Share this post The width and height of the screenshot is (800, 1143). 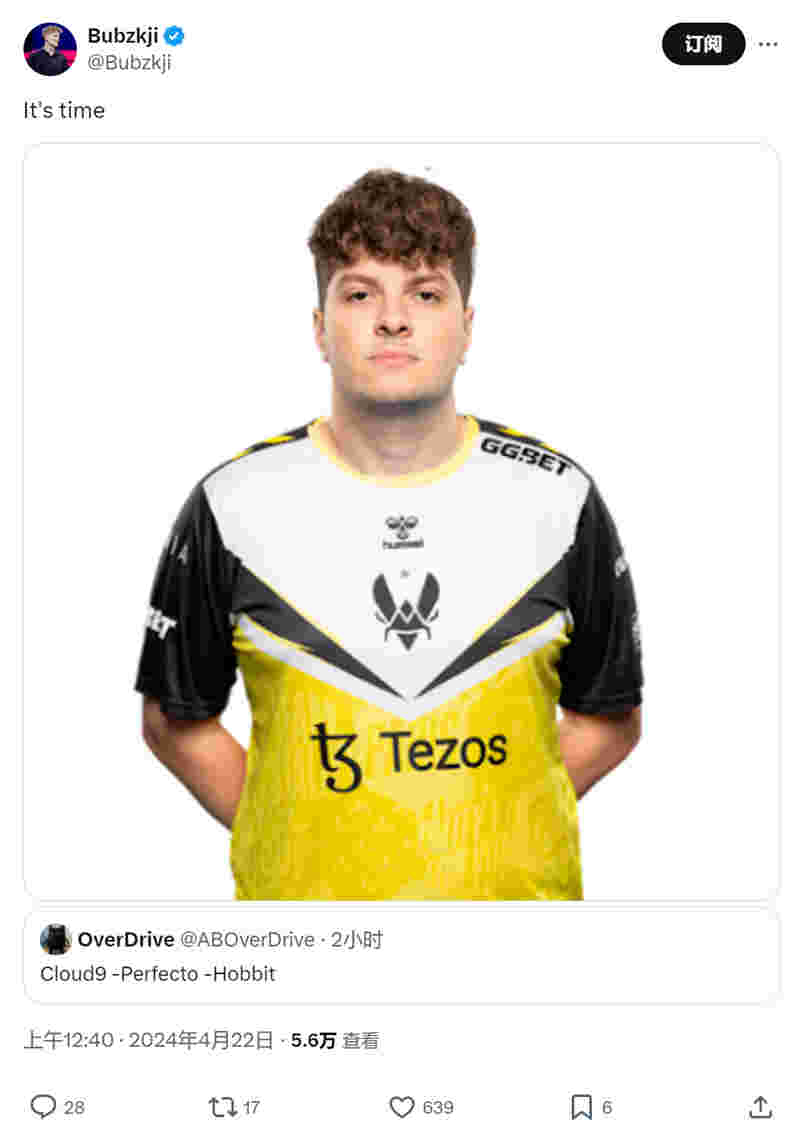(760, 1107)
